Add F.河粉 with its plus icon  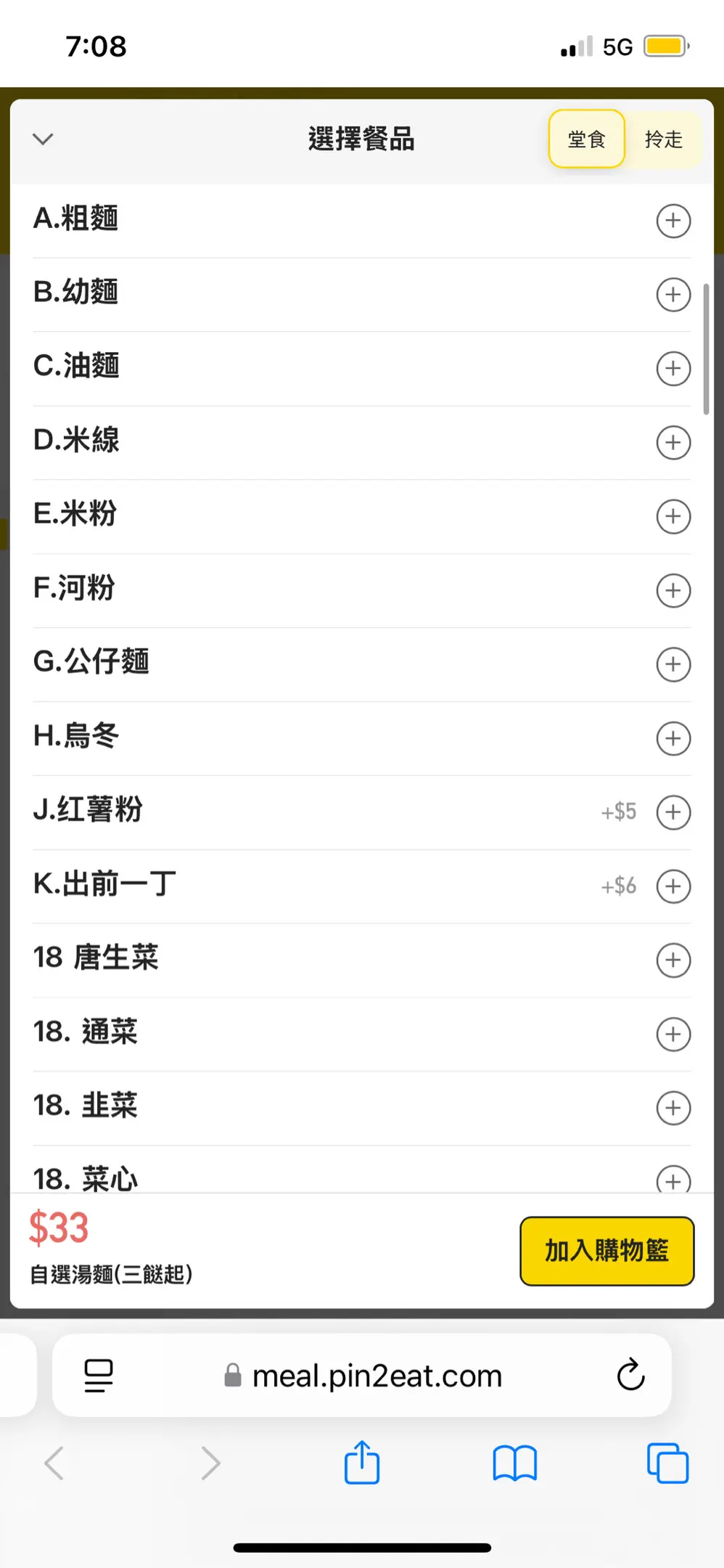(673, 591)
